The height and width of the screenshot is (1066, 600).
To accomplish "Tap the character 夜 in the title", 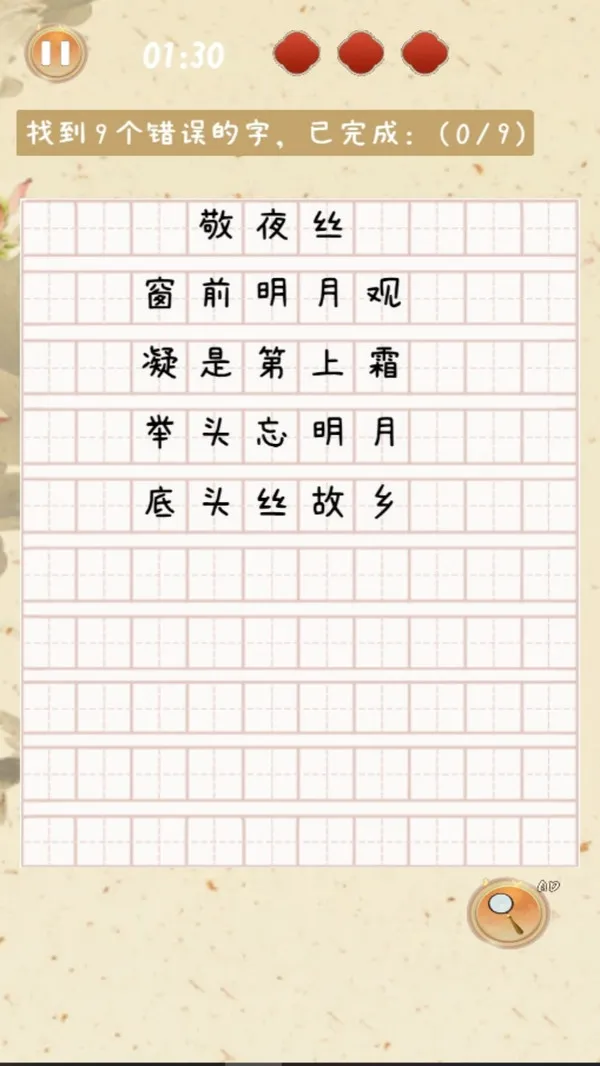I will pyautogui.click(x=272, y=225).
